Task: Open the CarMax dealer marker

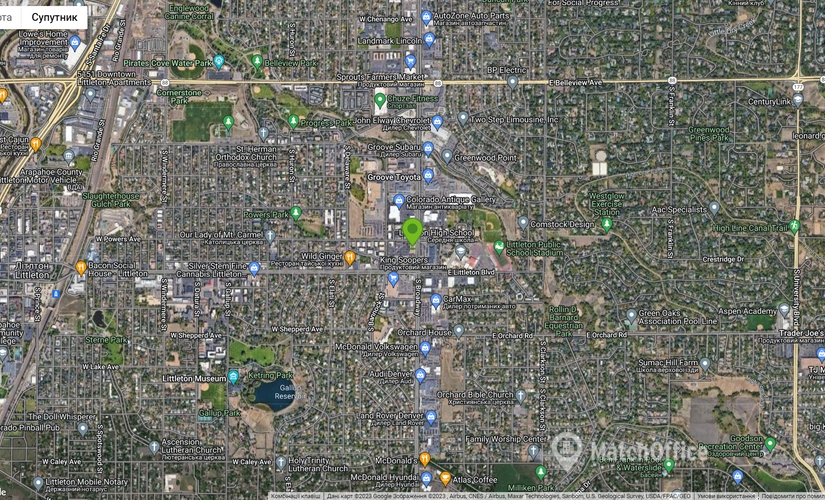Action: coord(436,299)
